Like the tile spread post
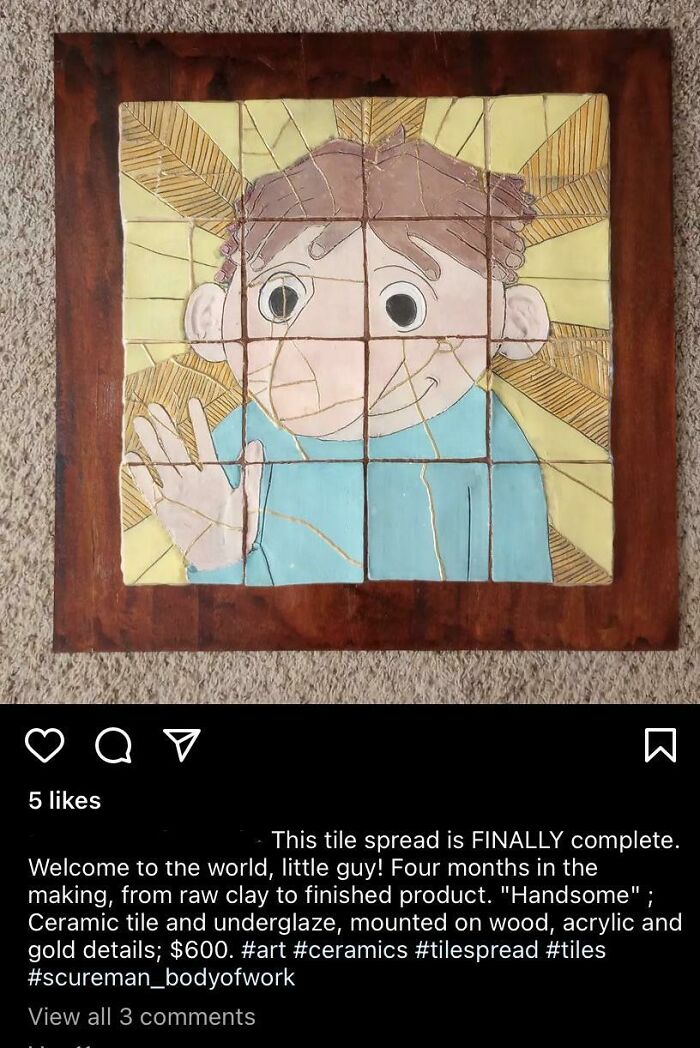The height and width of the screenshot is (1048, 700). tap(44, 745)
